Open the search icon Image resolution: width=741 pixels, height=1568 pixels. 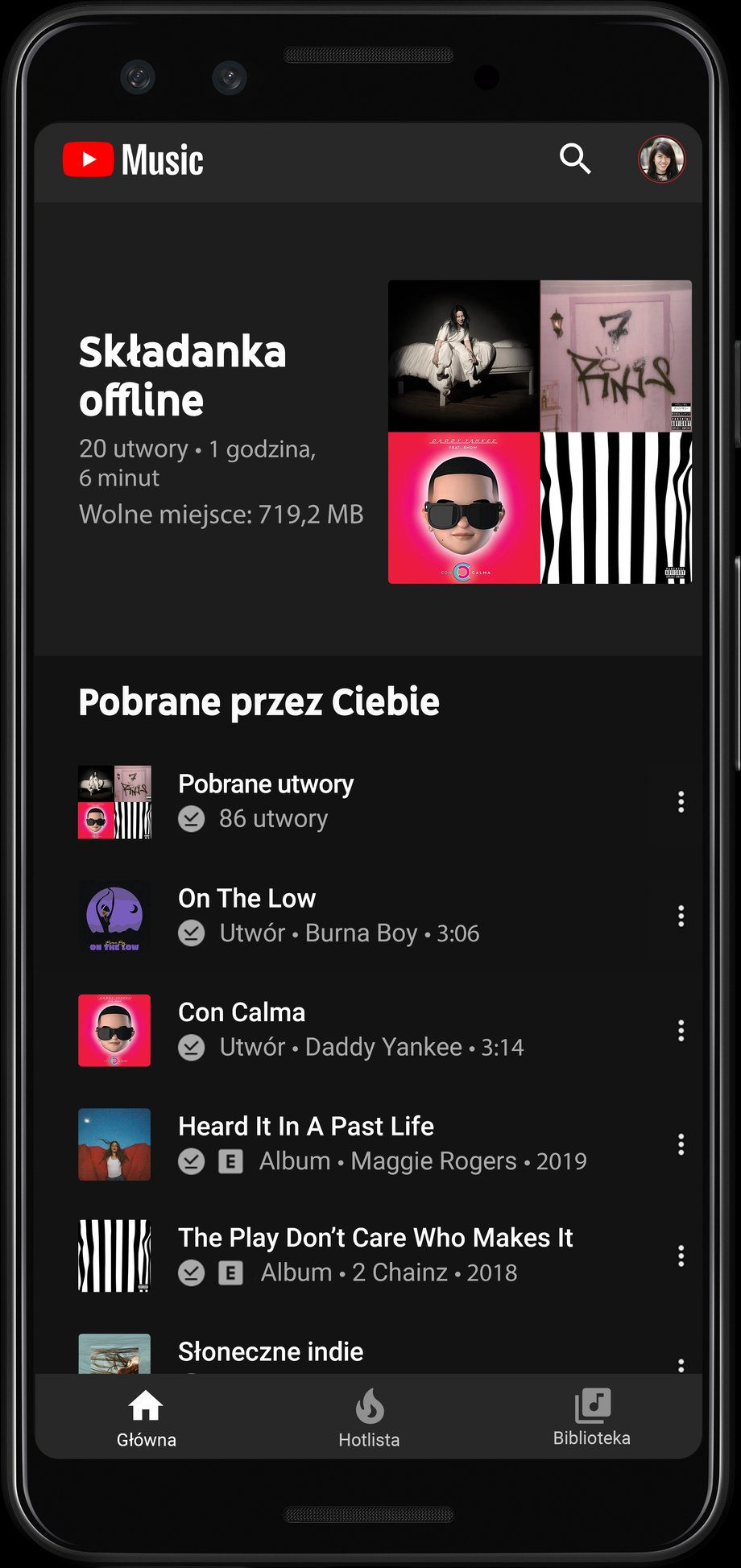[x=575, y=159]
